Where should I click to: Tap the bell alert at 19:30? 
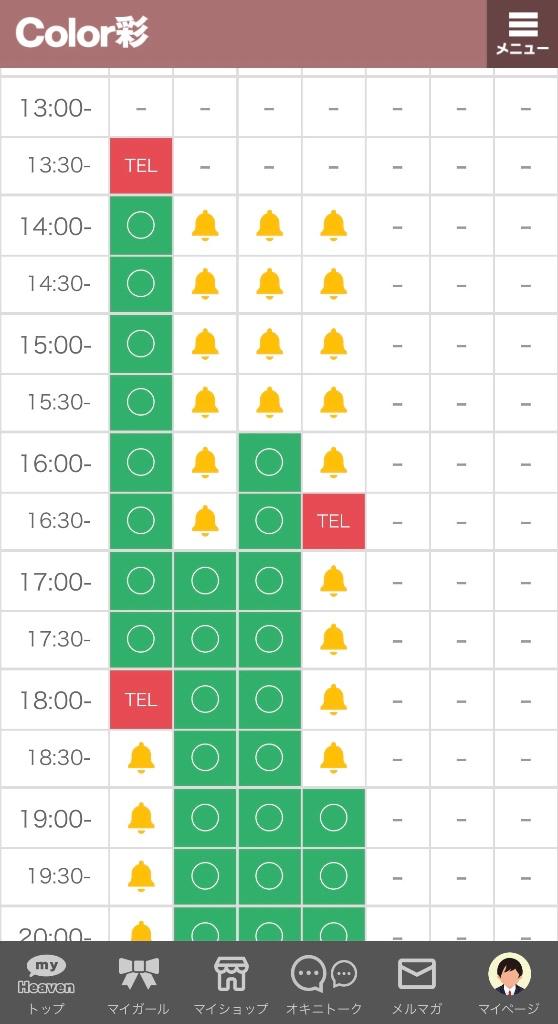(141, 876)
